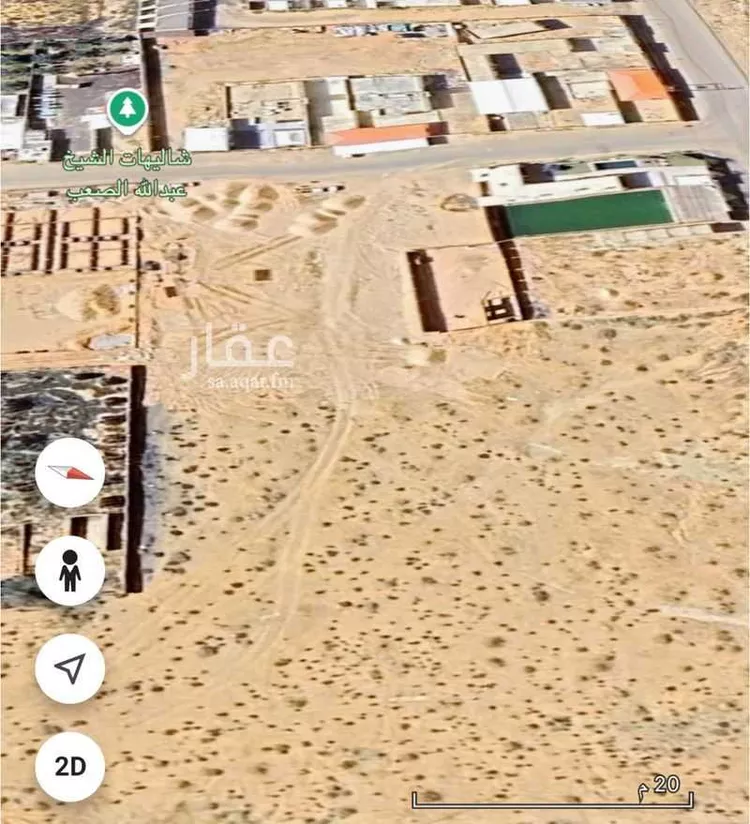Switch the map view to 2D
Image resolution: width=750 pixels, height=824 pixels.
click(70, 767)
